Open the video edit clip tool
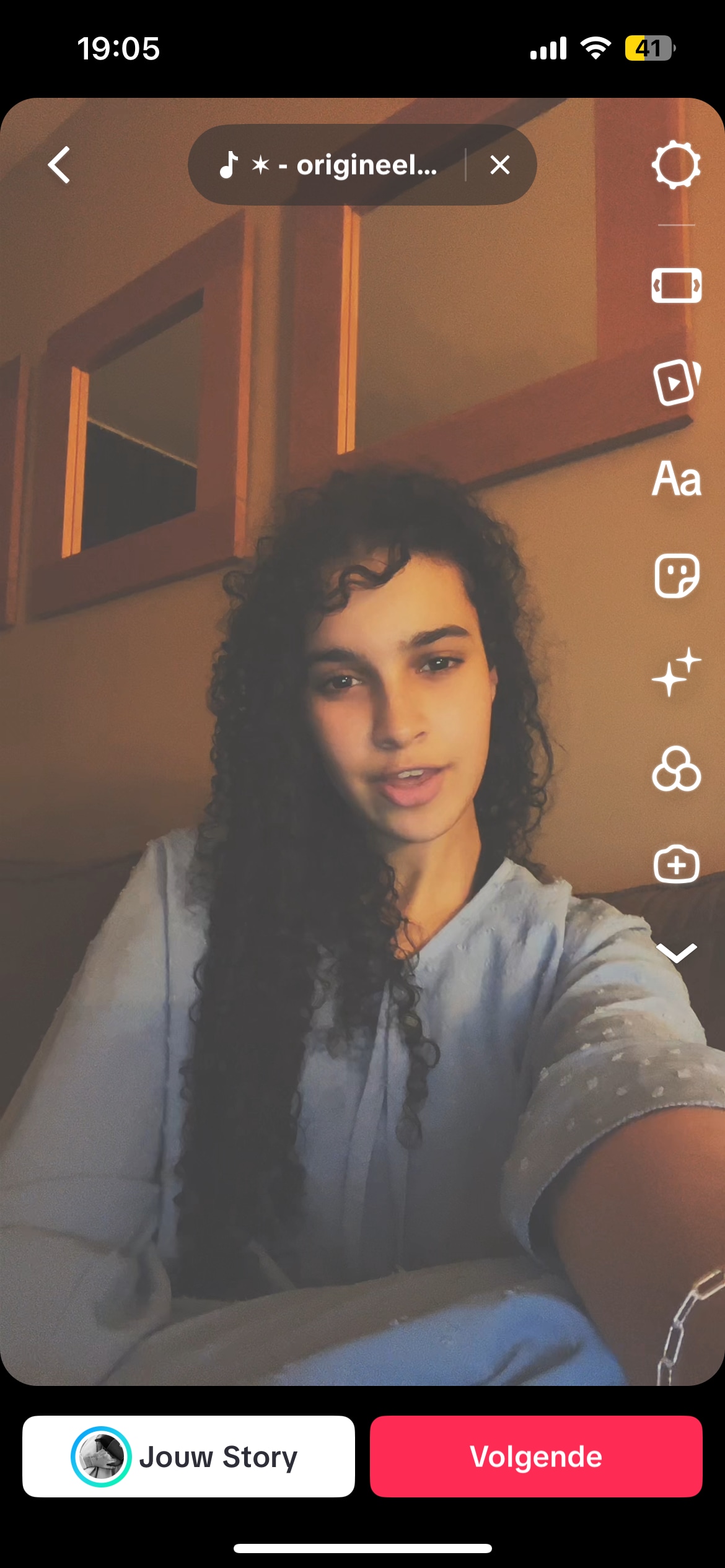Image resolution: width=725 pixels, height=1568 pixels. [676, 285]
